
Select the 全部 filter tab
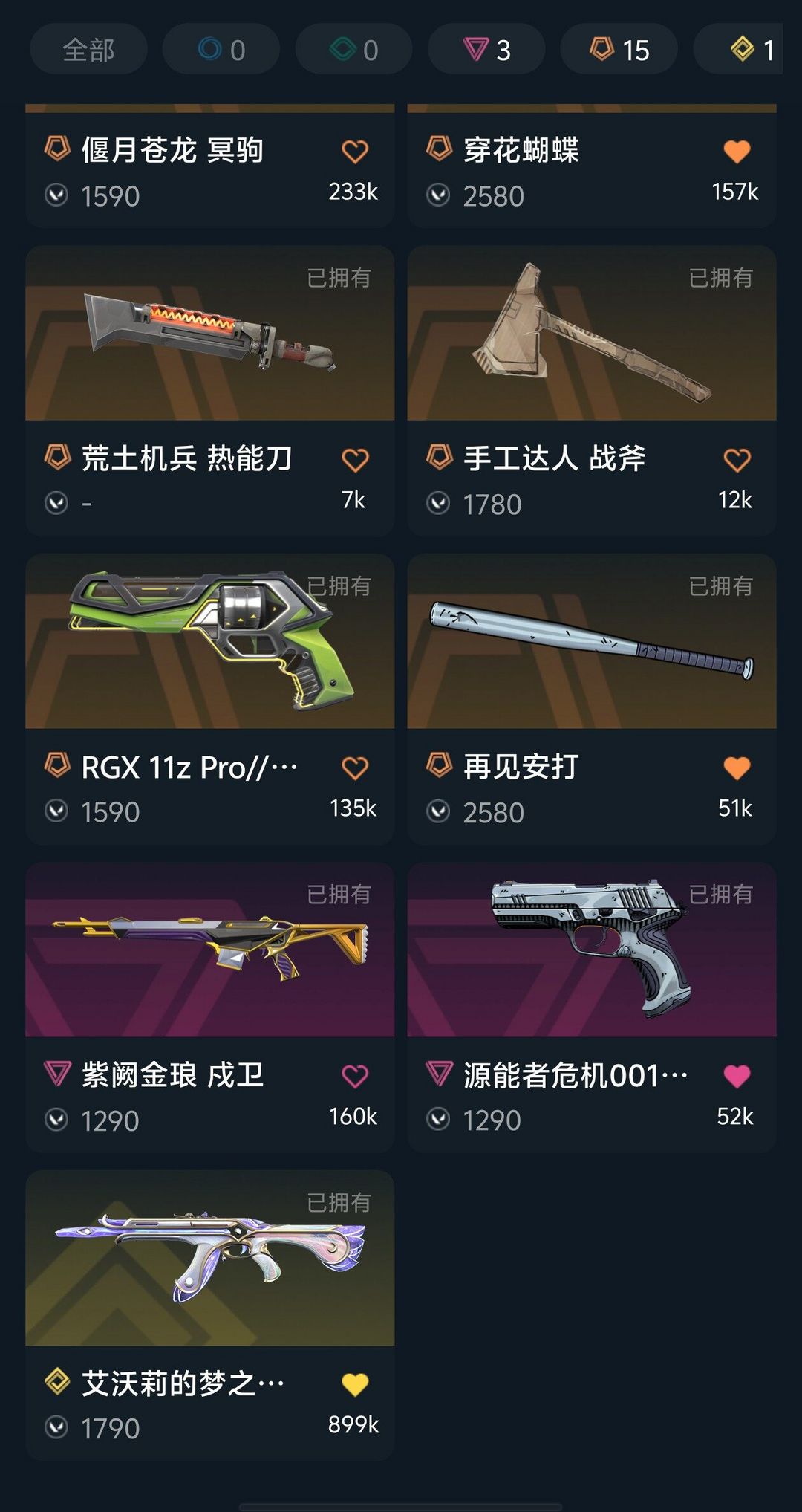click(88, 49)
